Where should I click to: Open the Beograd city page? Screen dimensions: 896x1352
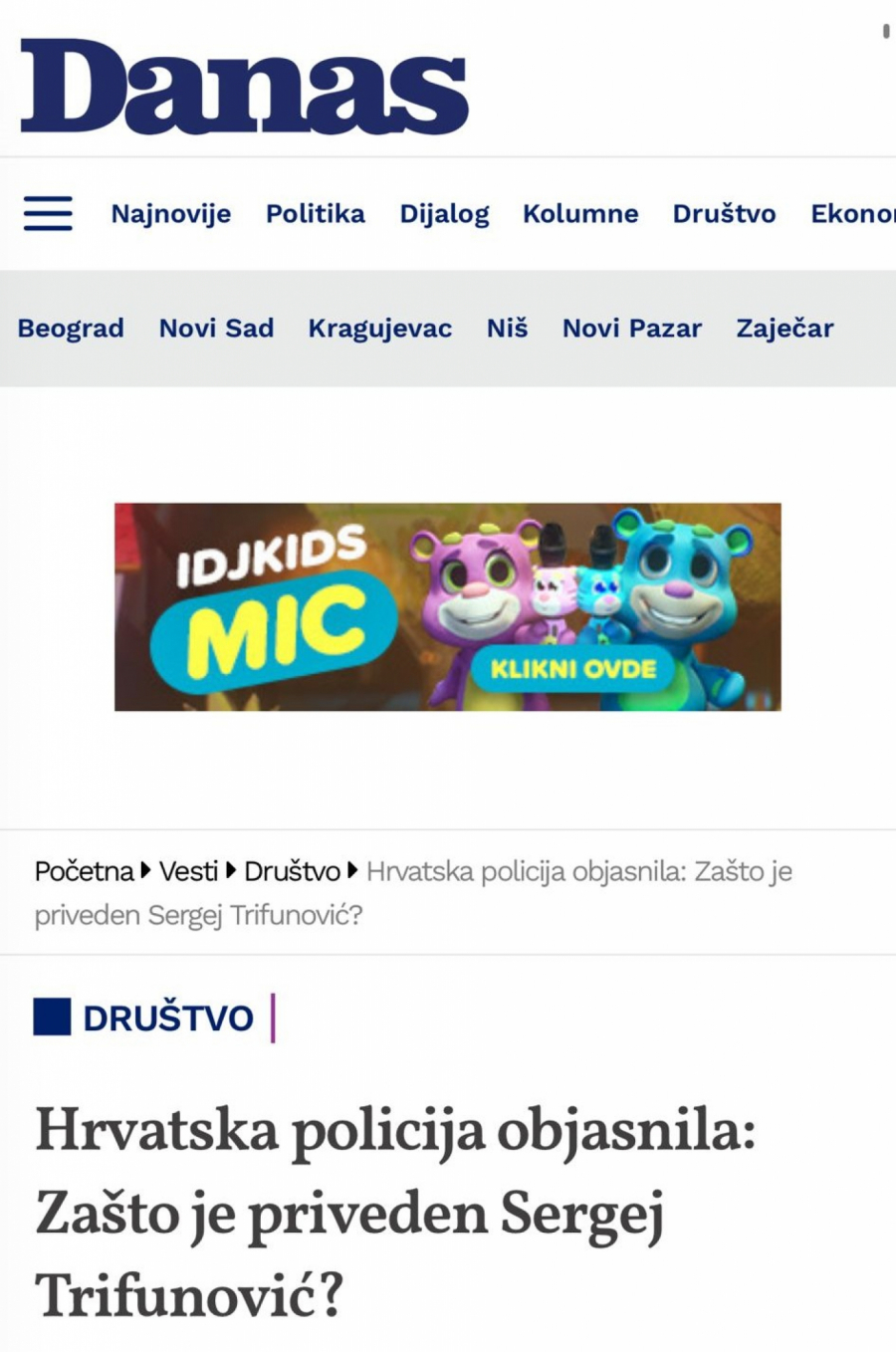coord(70,329)
